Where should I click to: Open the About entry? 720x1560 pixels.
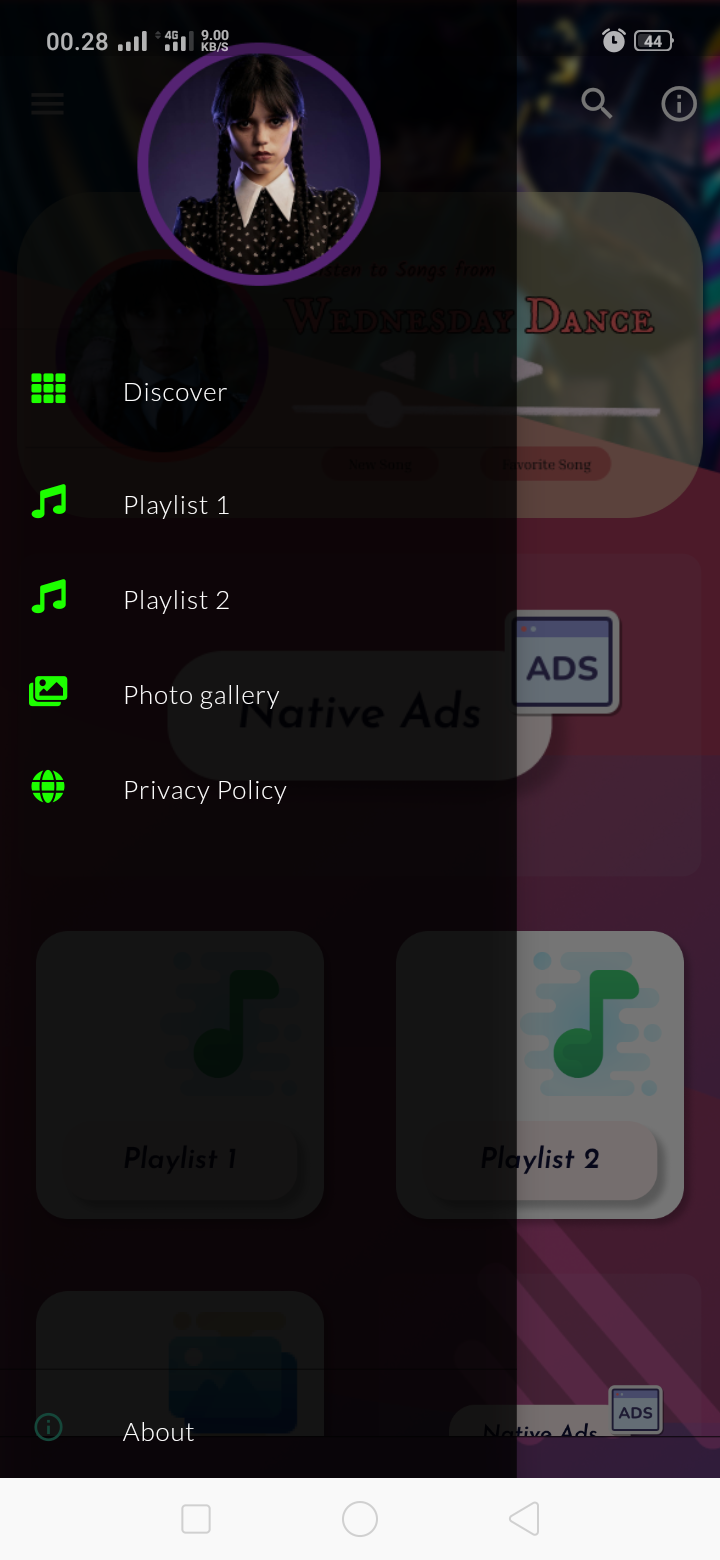tap(158, 1431)
